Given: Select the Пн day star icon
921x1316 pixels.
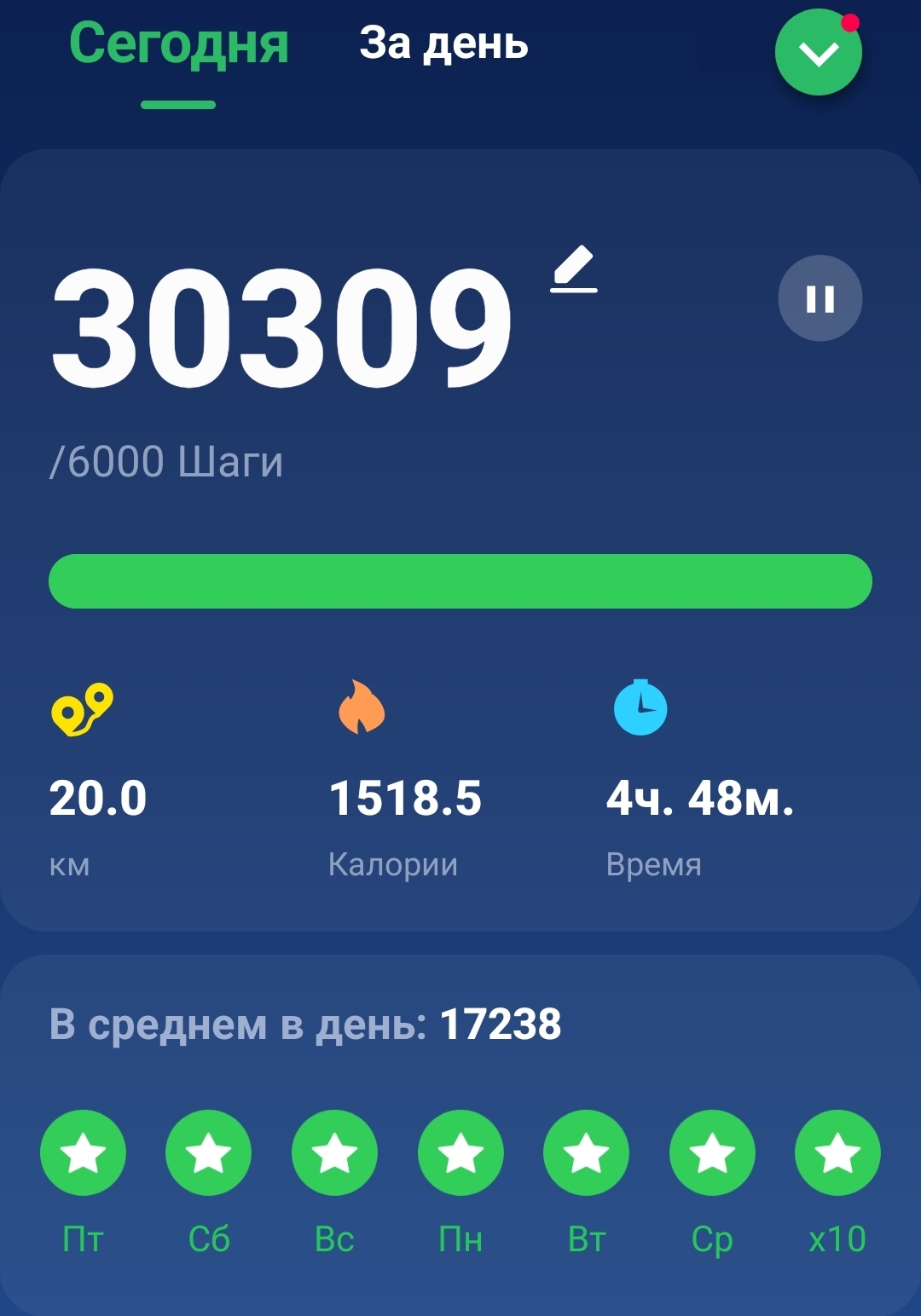Looking at the screenshot, I should (x=461, y=1152).
